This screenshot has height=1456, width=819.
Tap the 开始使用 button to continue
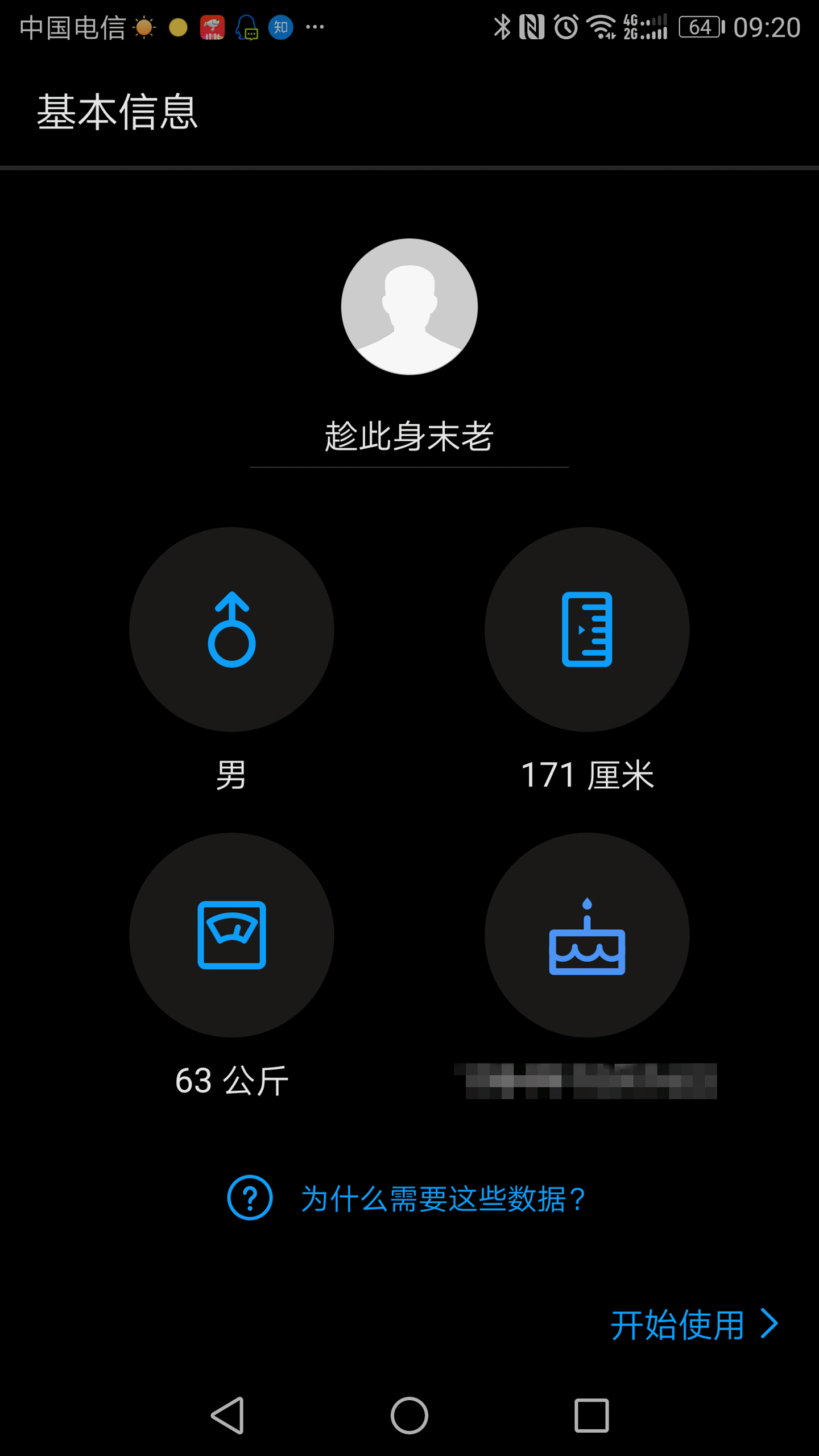coord(677,1323)
